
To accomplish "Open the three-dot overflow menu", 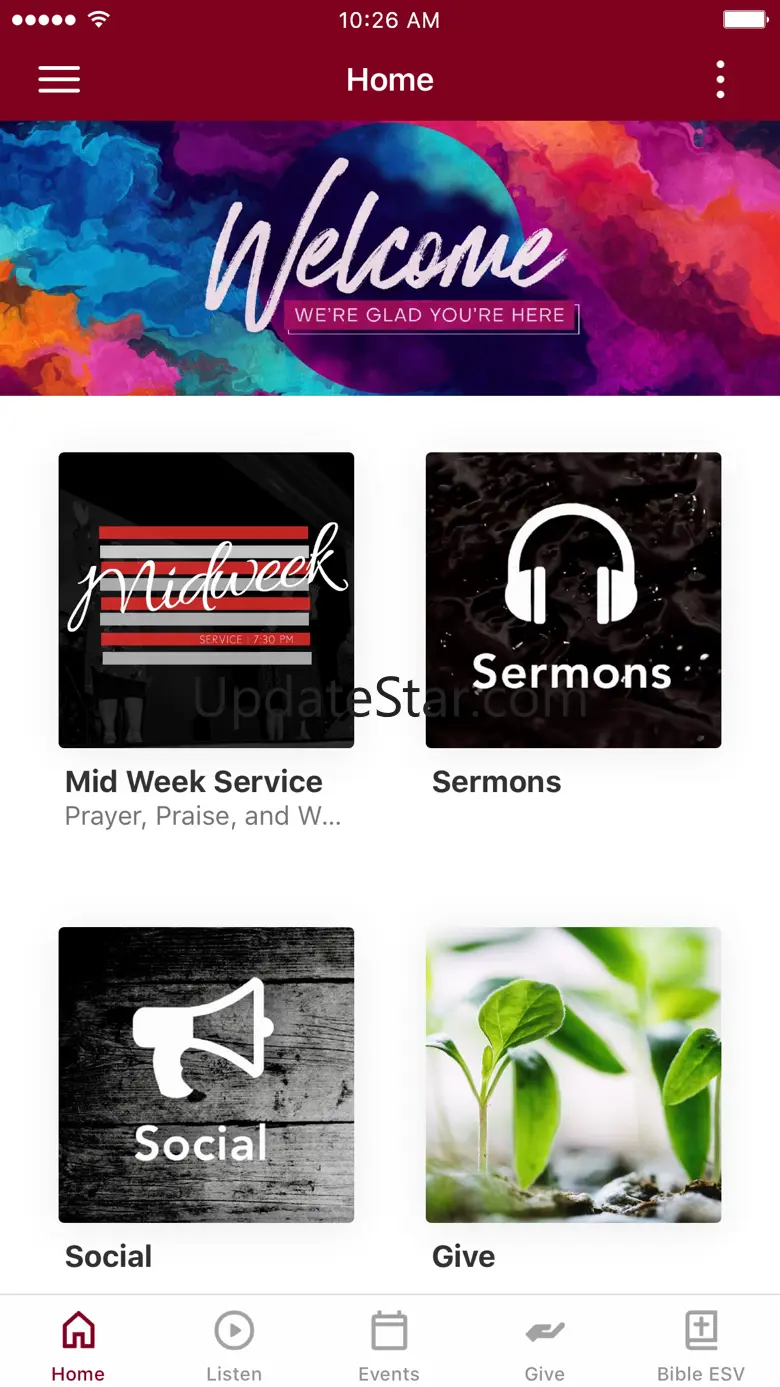I will [x=720, y=80].
